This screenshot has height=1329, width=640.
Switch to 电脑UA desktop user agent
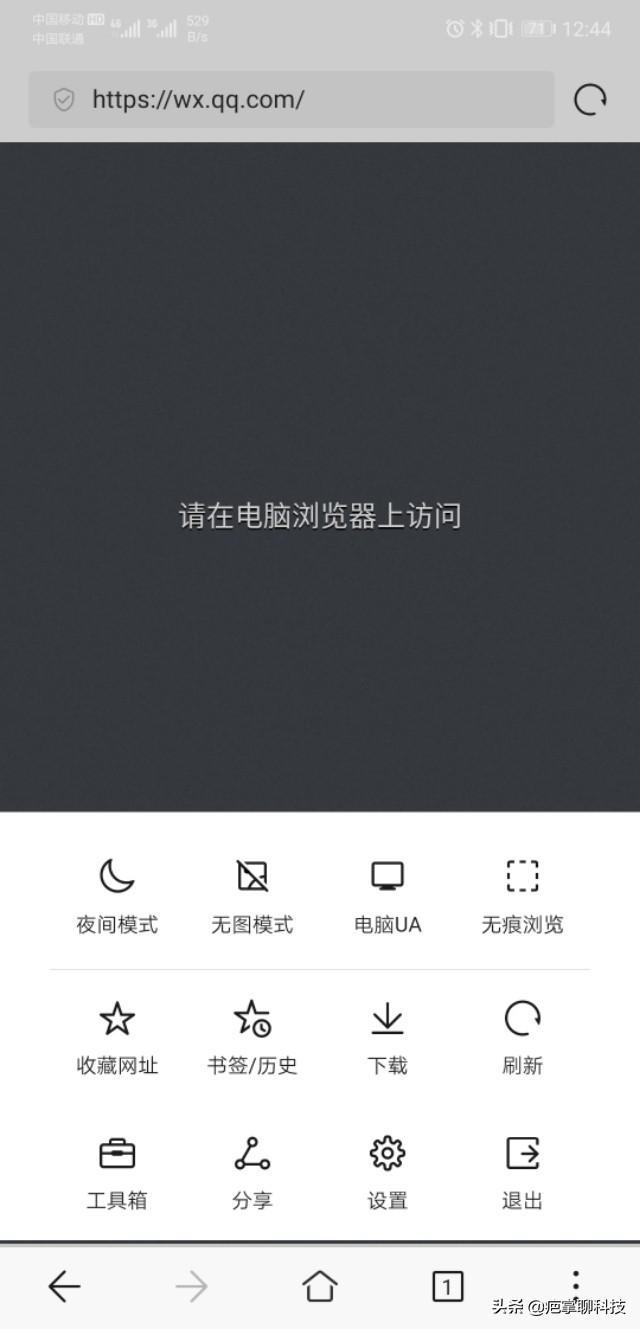(x=387, y=894)
